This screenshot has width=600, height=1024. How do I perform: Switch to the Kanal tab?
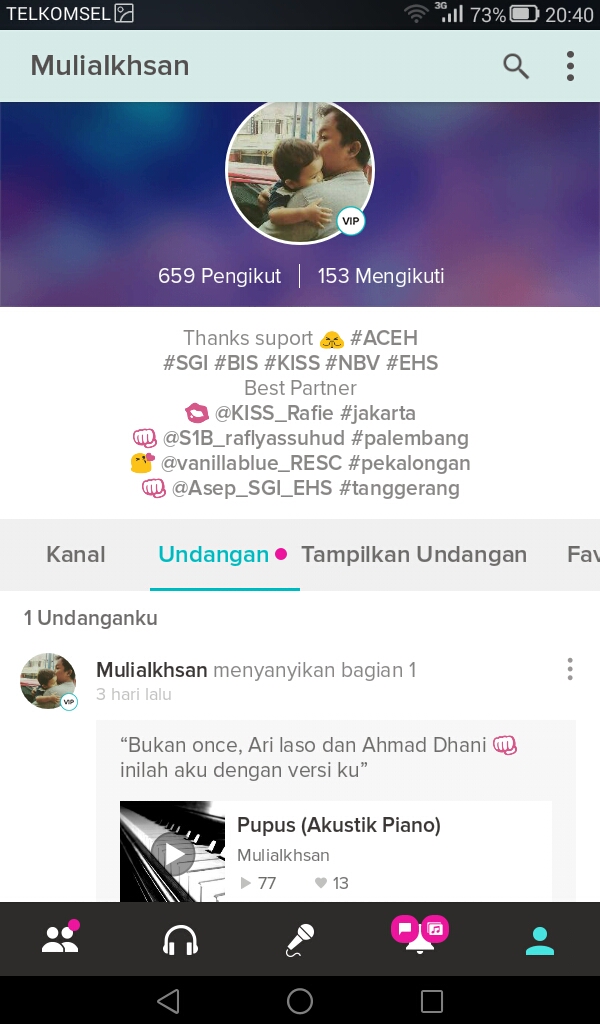coord(76,554)
